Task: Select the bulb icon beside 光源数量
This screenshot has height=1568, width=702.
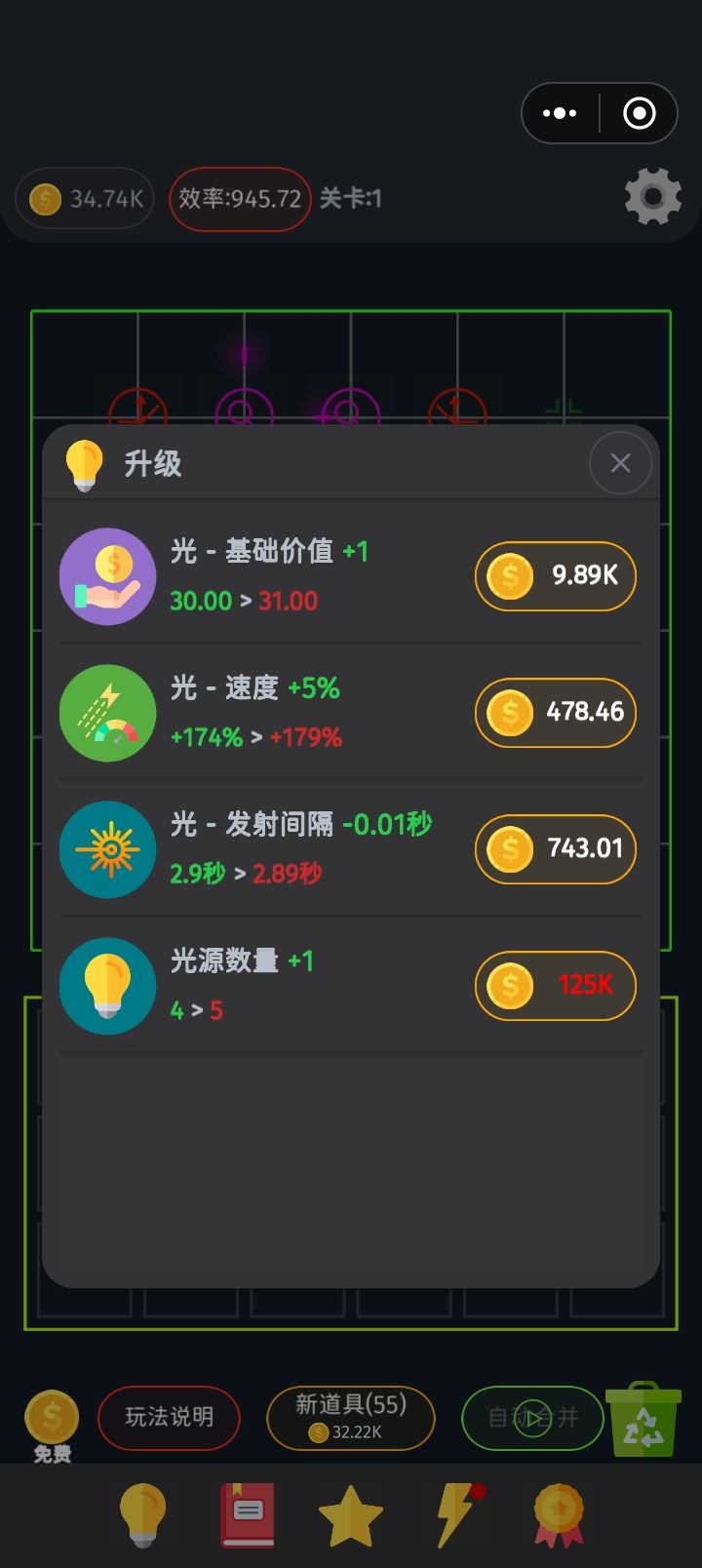Action: [x=107, y=986]
